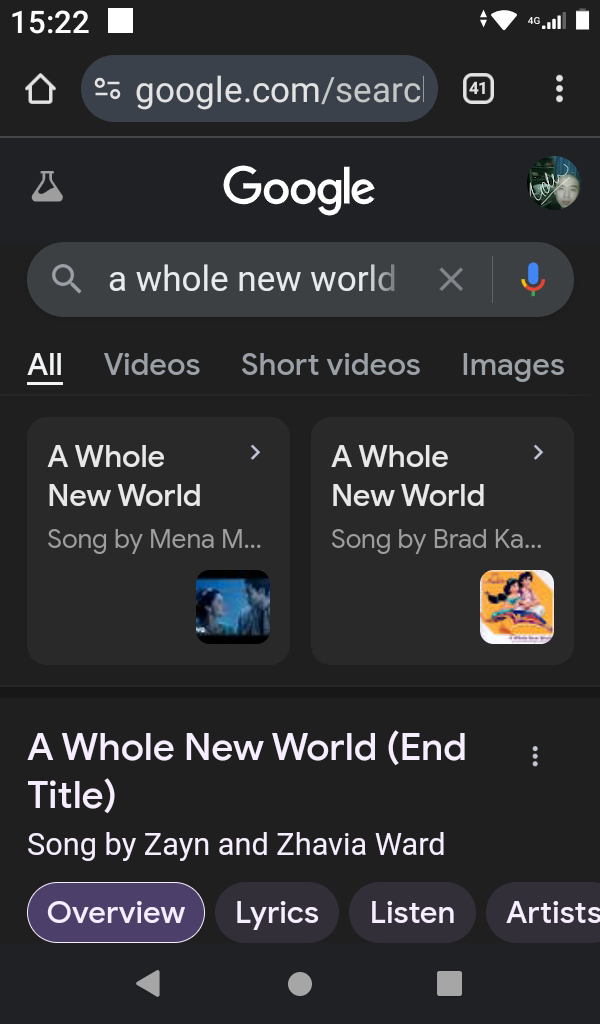This screenshot has height=1024, width=600.
Task: Switch to the Videos tab
Action: coord(152,365)
